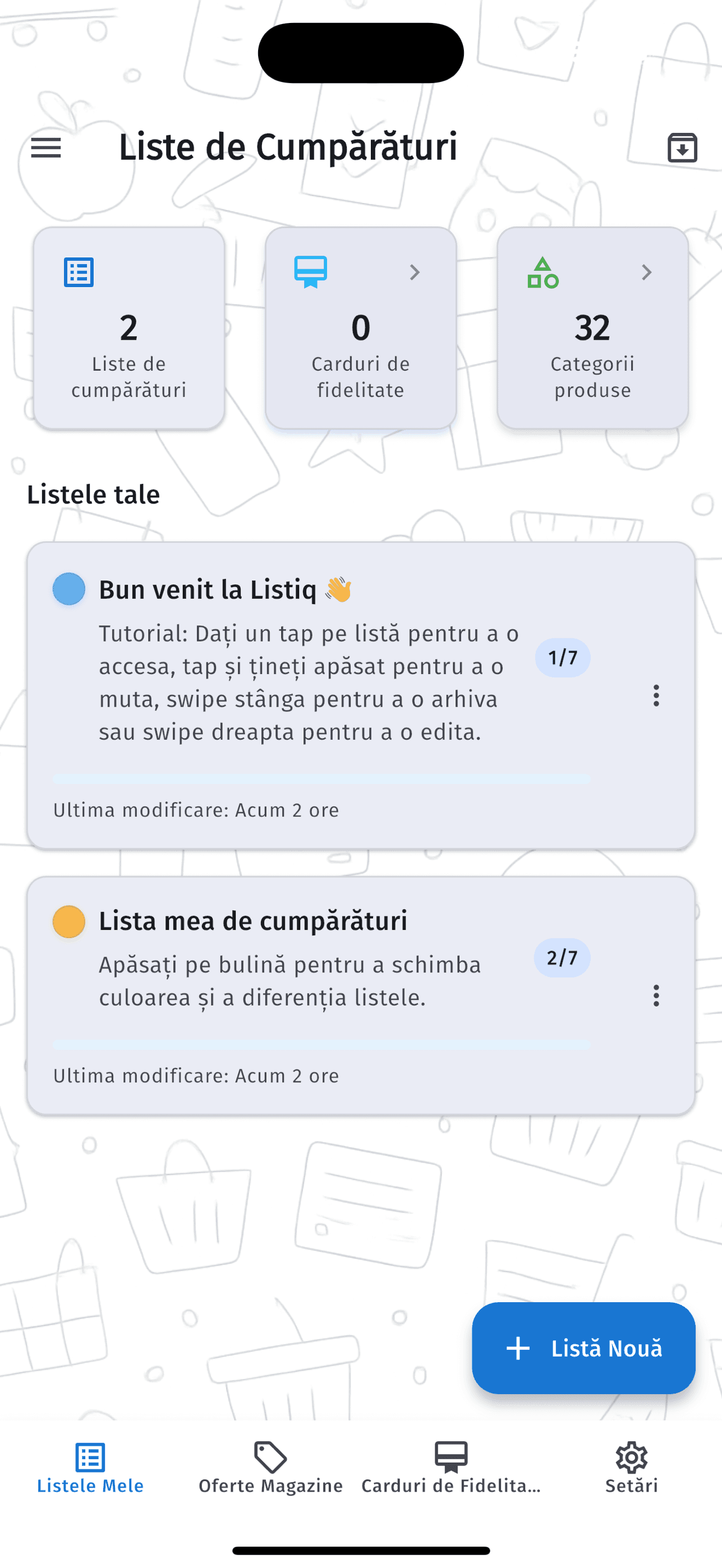Screen dimensions: 722x1568
Task: Expand the Carduri de fidelitate card chevron
Action: tap(415, 273)
